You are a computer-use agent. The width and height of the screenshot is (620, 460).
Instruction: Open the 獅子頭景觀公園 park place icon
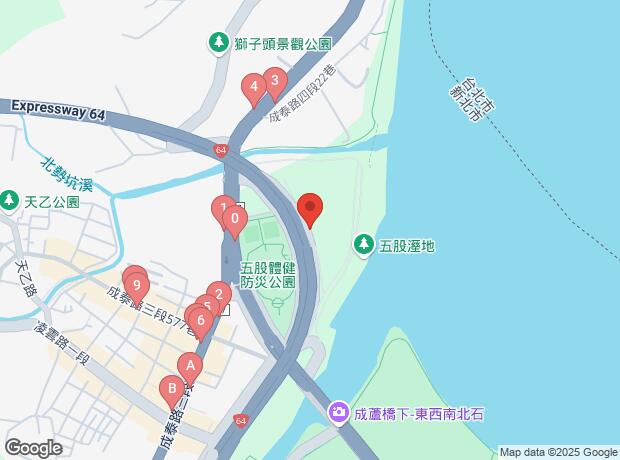tap(218, 42)
